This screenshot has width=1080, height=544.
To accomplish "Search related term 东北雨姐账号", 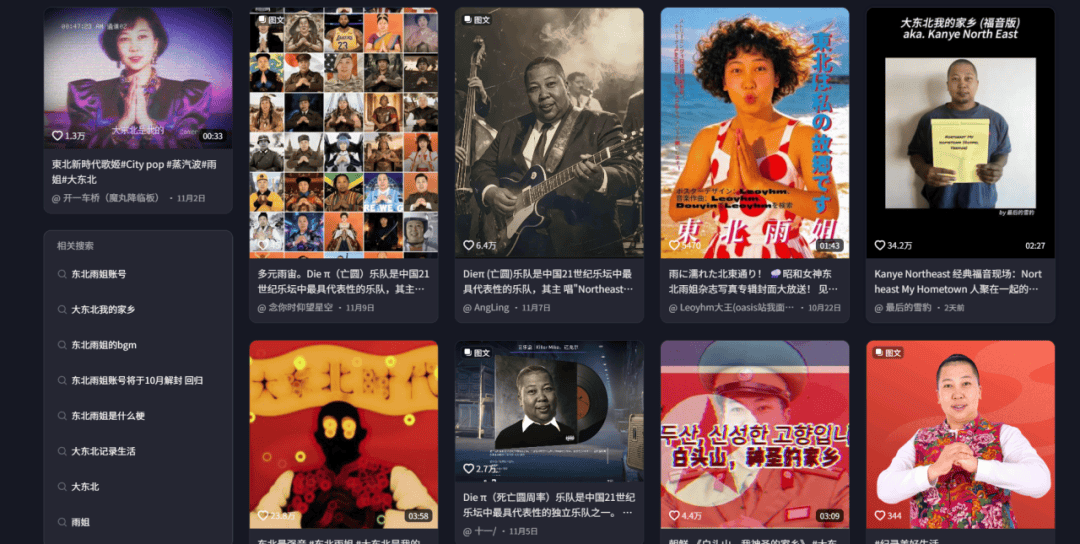I will pos(98,274).
